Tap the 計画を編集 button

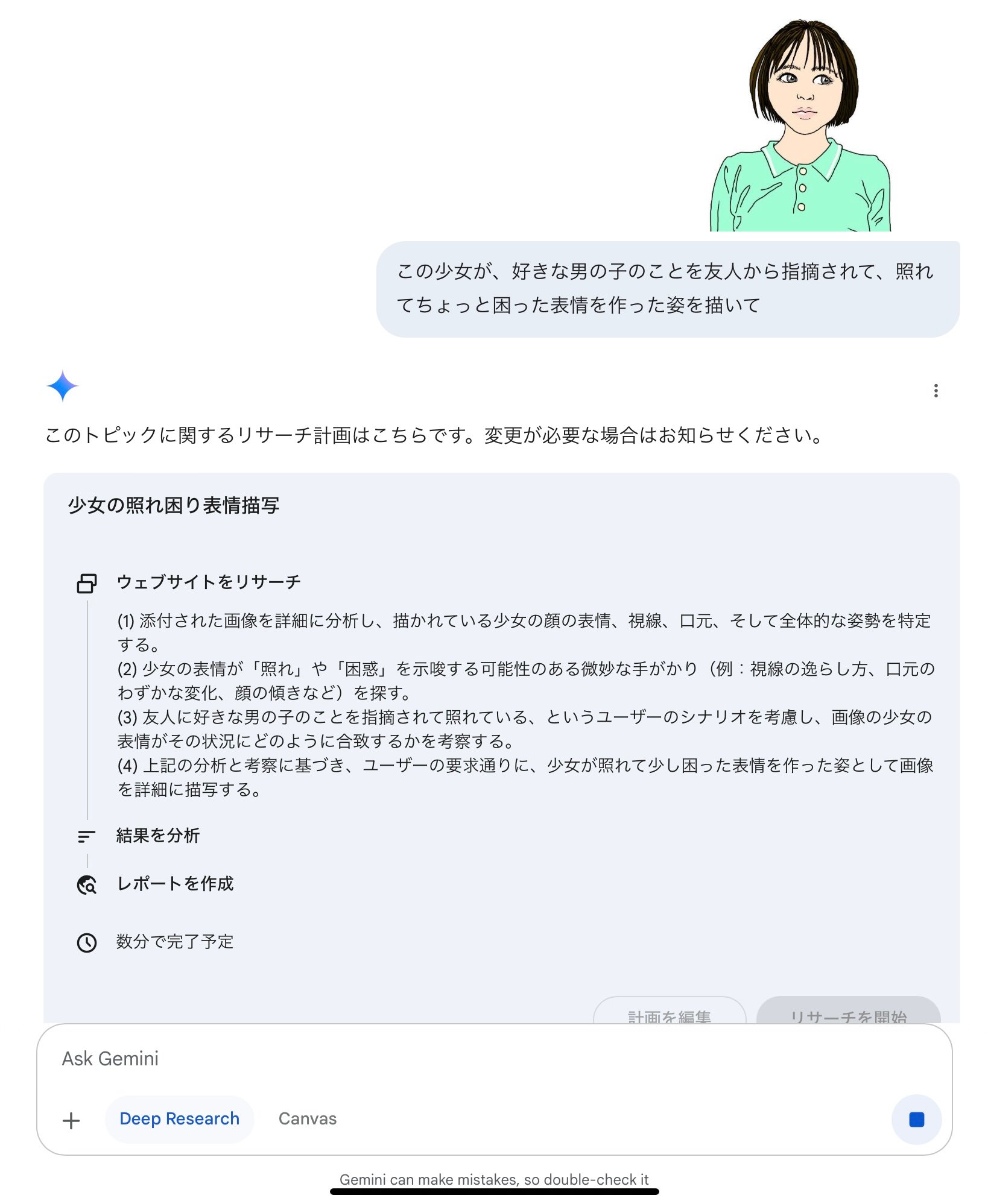[x=670, y=1014]
